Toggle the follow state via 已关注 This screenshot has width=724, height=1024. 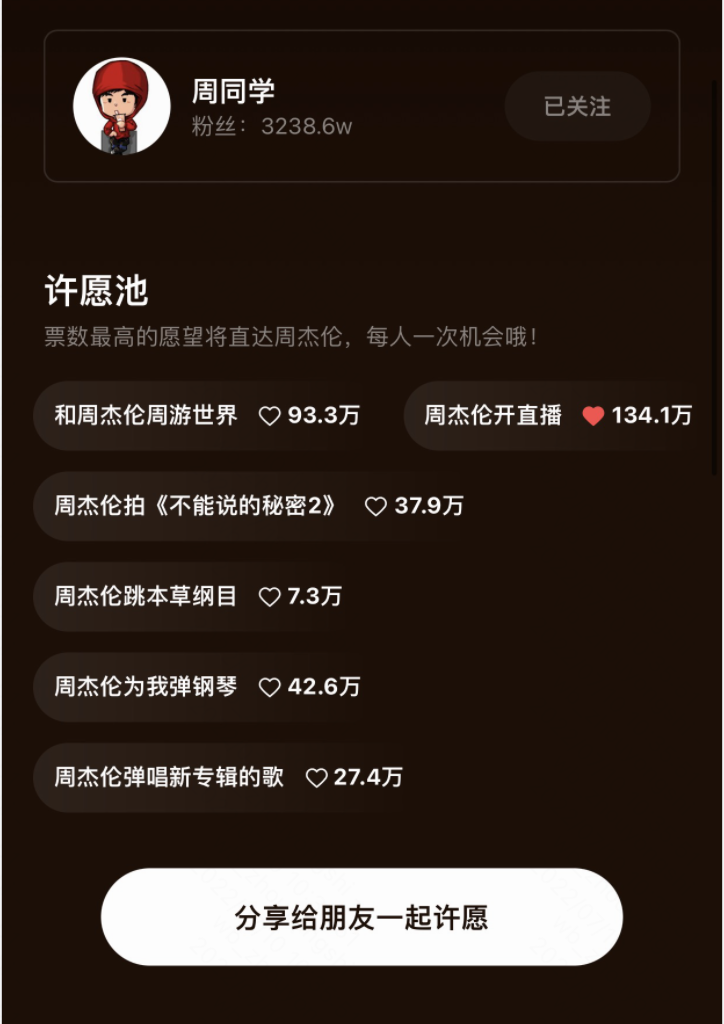(576, 107)
